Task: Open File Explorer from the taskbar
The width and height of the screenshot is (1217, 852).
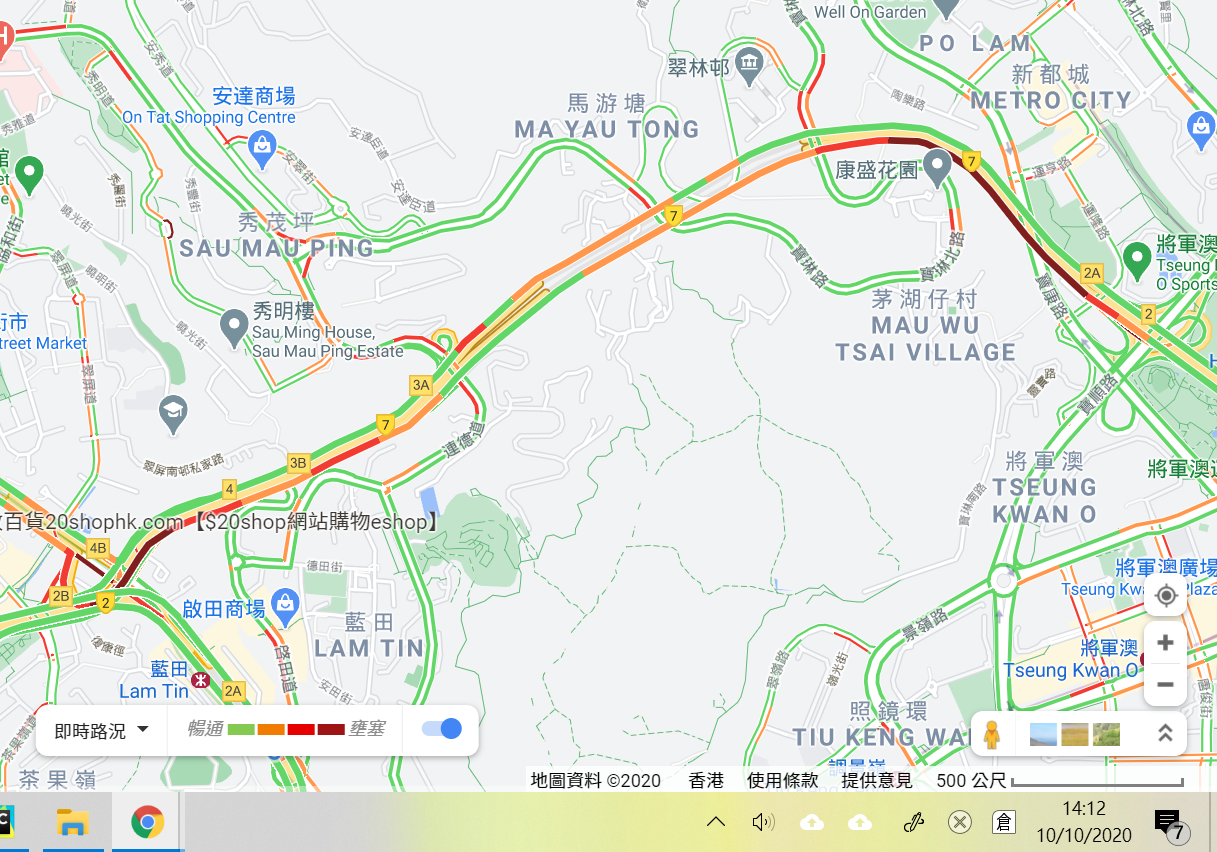Action: (x=73, y=823)
